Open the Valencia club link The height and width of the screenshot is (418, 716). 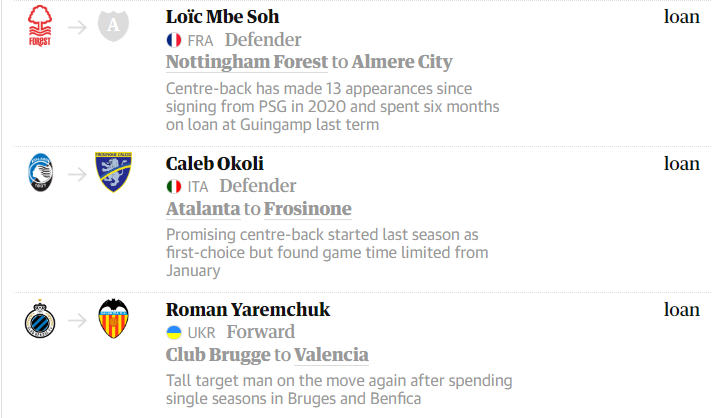pyautogui.click(x=332, y=355)
